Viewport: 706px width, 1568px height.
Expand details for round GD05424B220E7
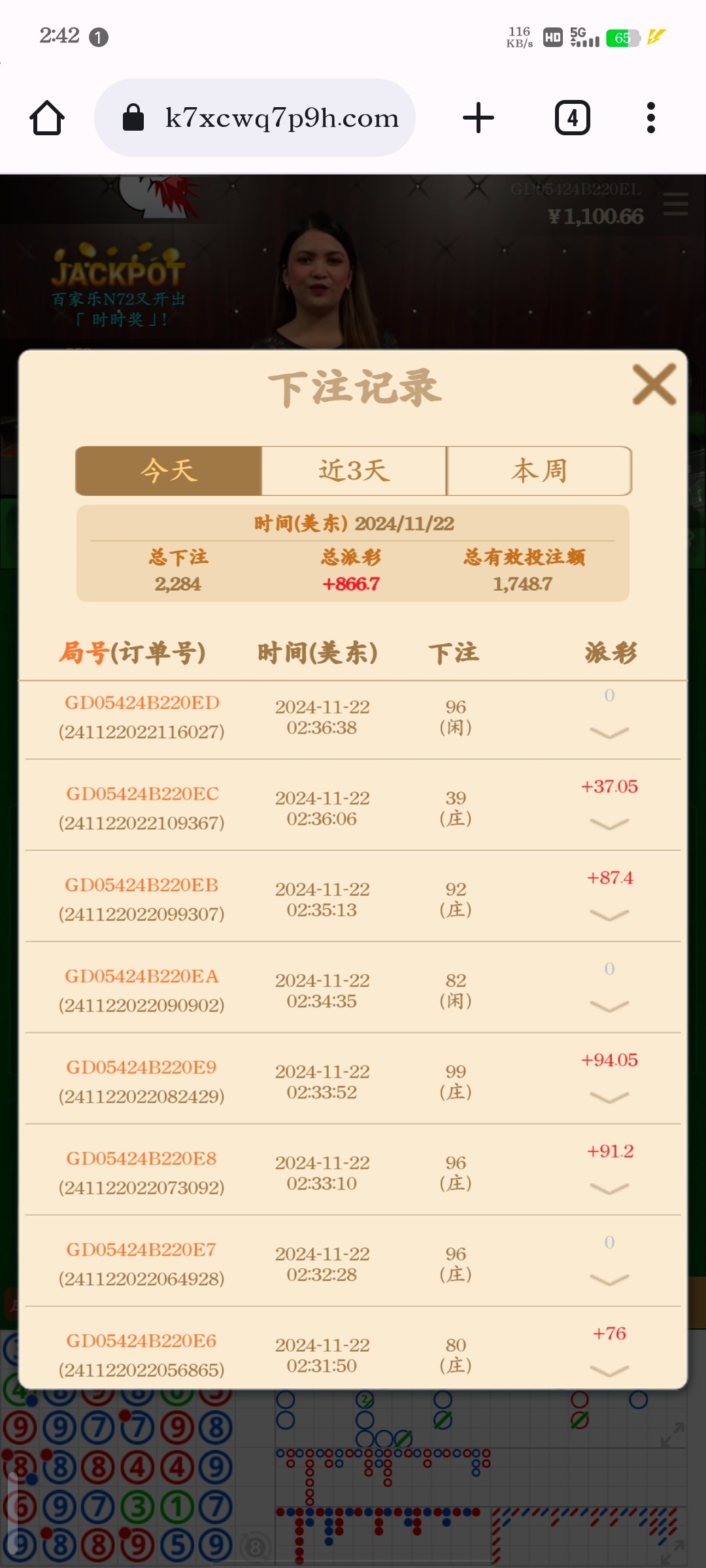click(609, 1280)
